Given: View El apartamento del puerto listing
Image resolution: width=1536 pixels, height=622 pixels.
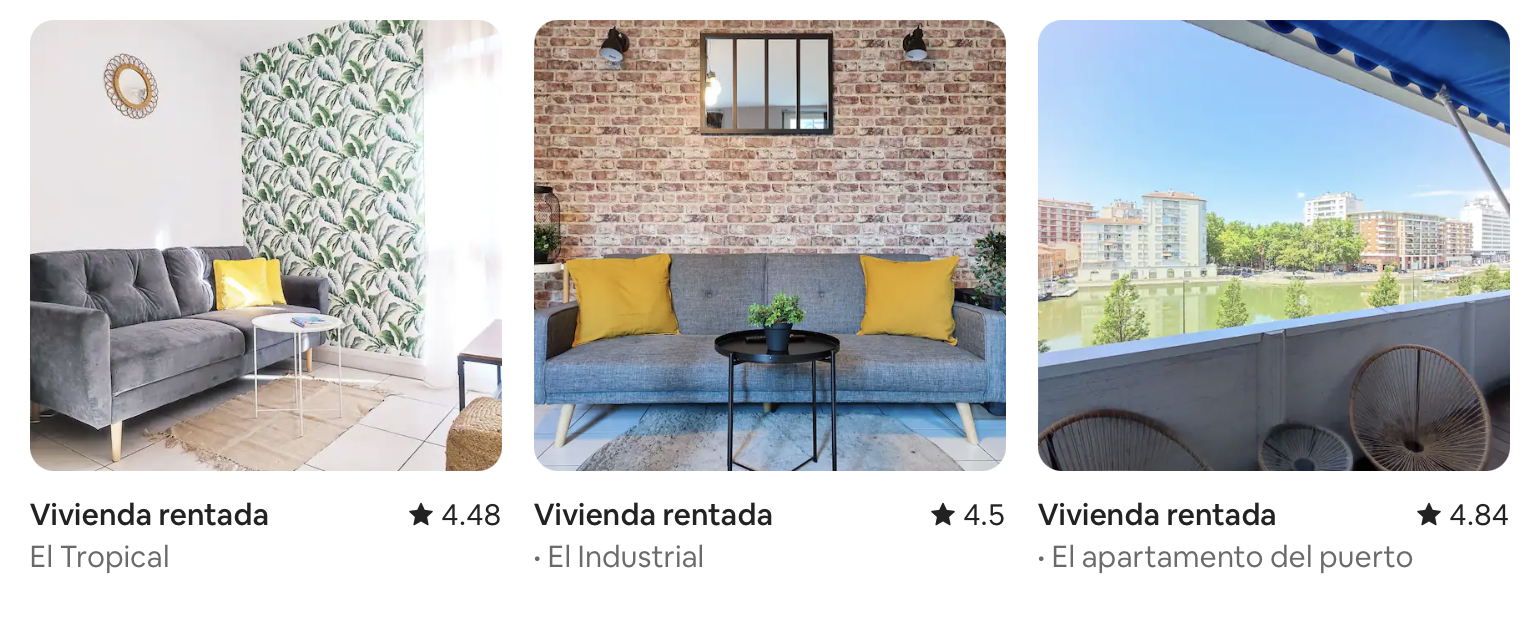Looking at the screenshot, I should click(1273, 246).
